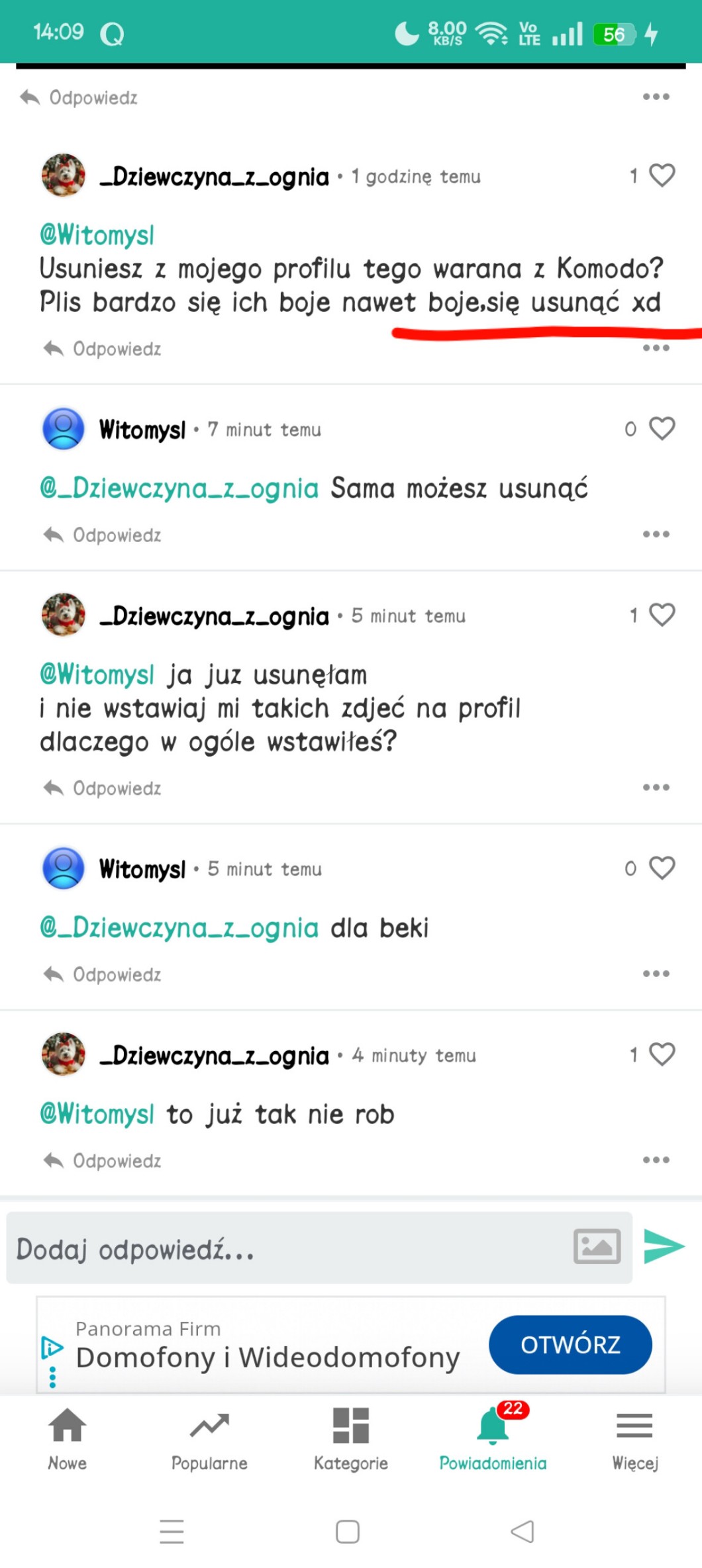This screenshot has width=702, height=1568.
Task: Open the Domofony i Wideodomofony ad via OTWÓRZ
Action: [570, 1344]
